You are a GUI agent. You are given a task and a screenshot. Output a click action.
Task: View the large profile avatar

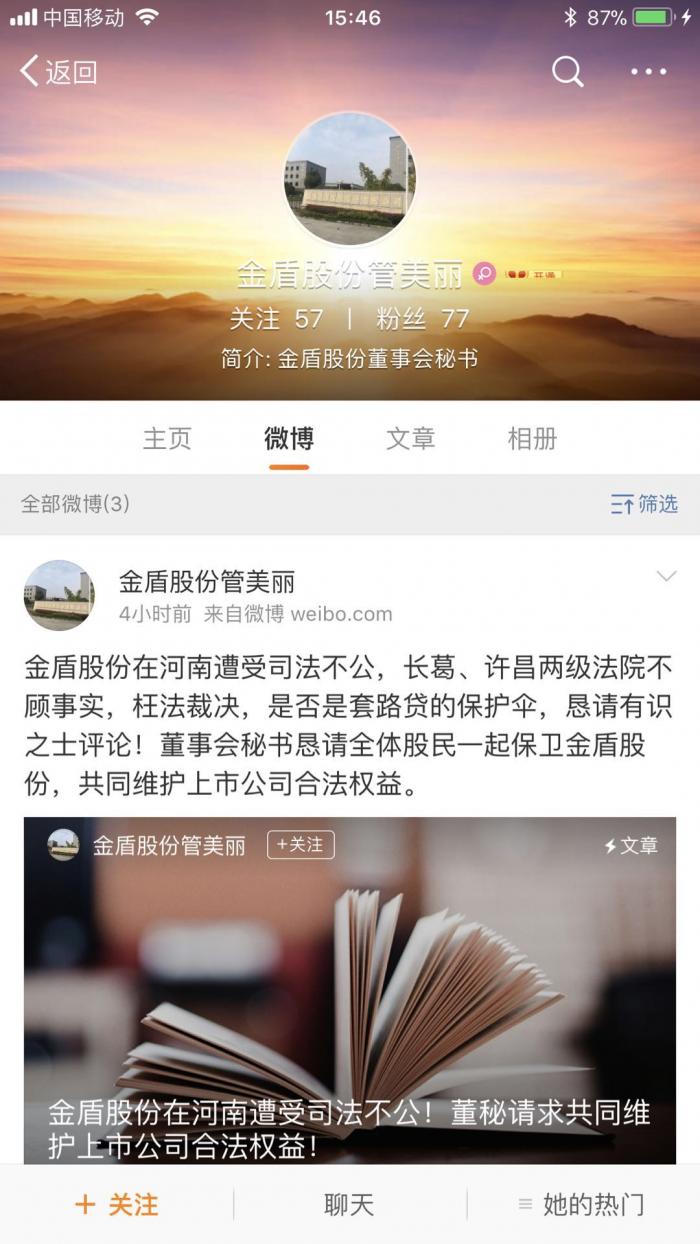coord(349,178)
